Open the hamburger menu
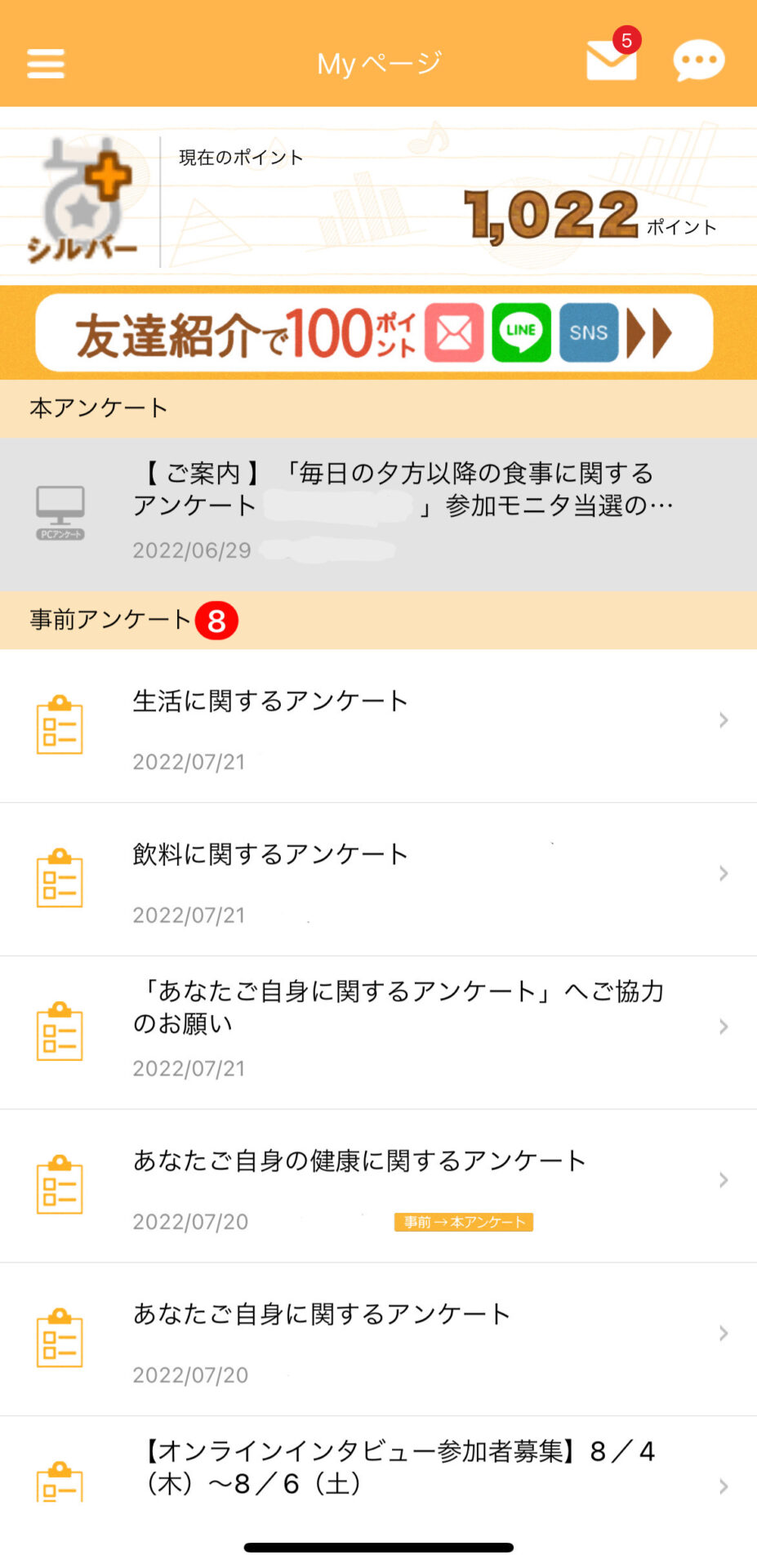 (46, 63)
